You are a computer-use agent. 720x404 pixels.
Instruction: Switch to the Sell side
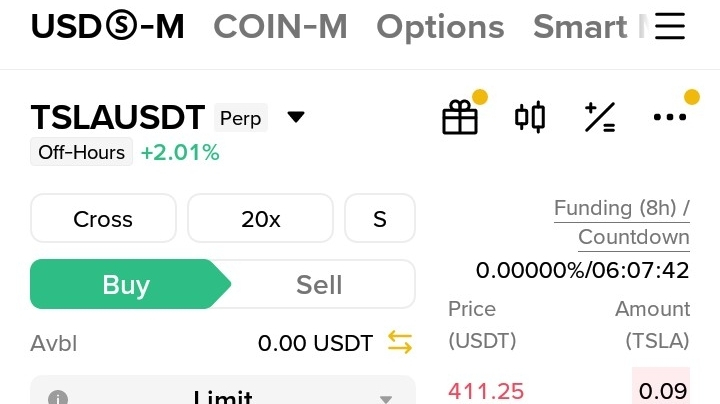click(x=319, y=285)
